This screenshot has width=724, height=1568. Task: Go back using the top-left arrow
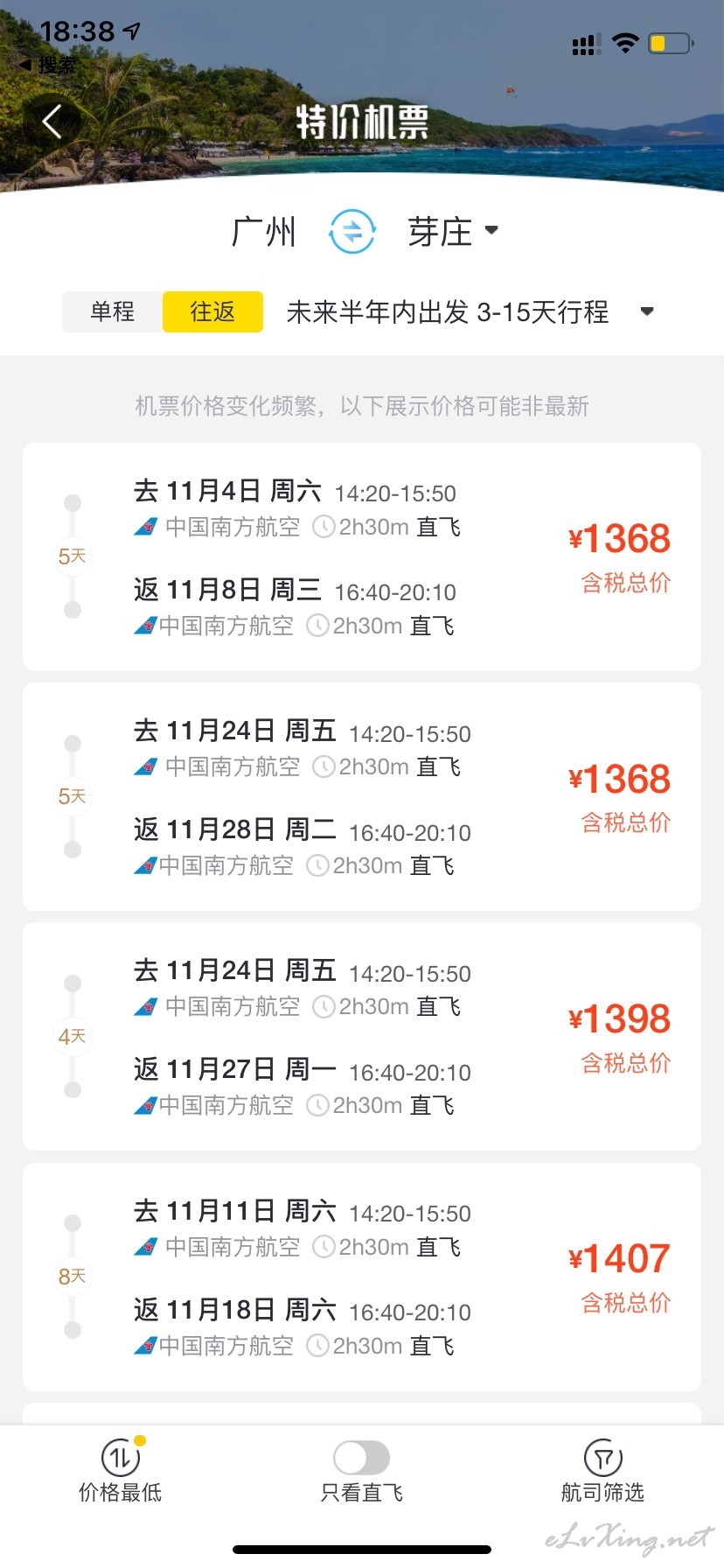[x=52, y=121]
